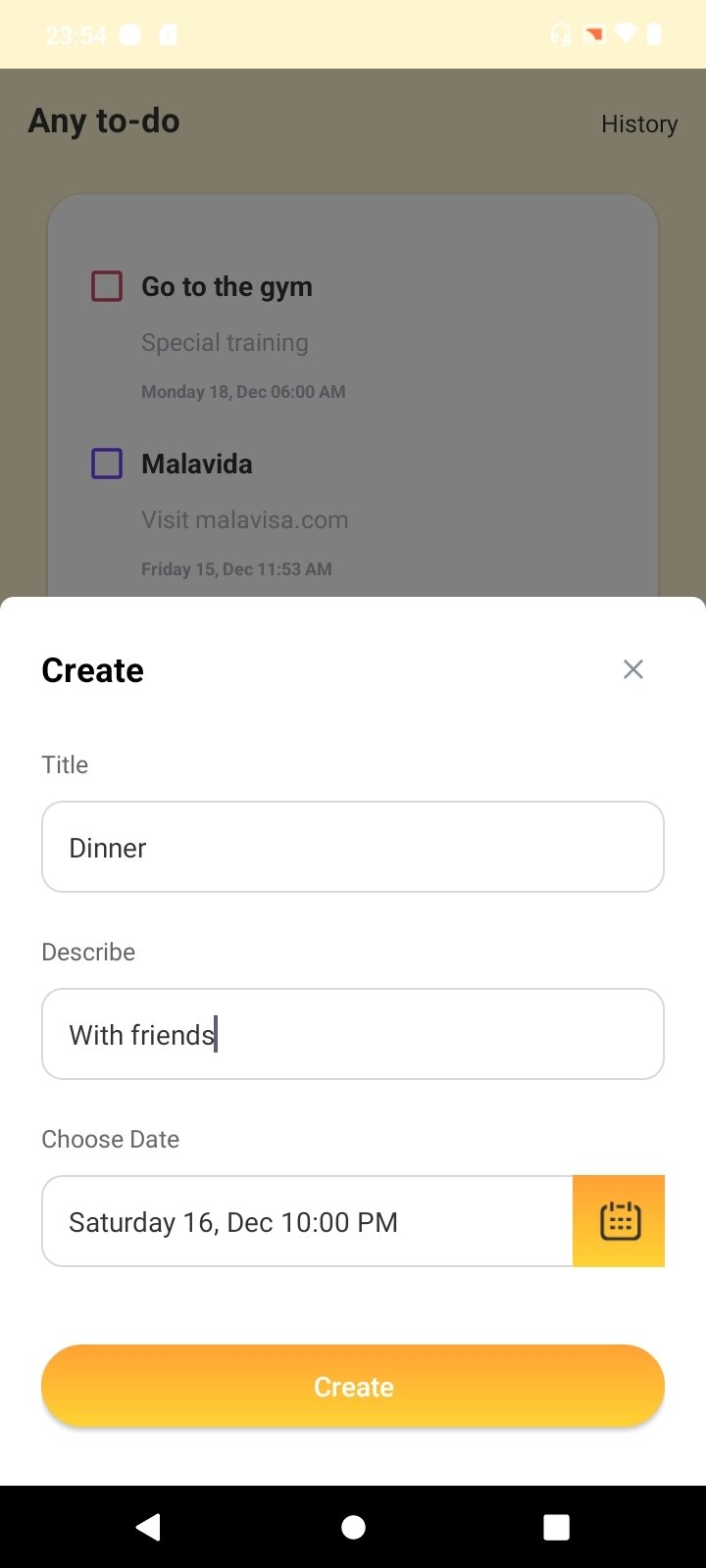Open the calendar date picker
Viewport: 706px width, 1568px height.
click(619, 1221)
